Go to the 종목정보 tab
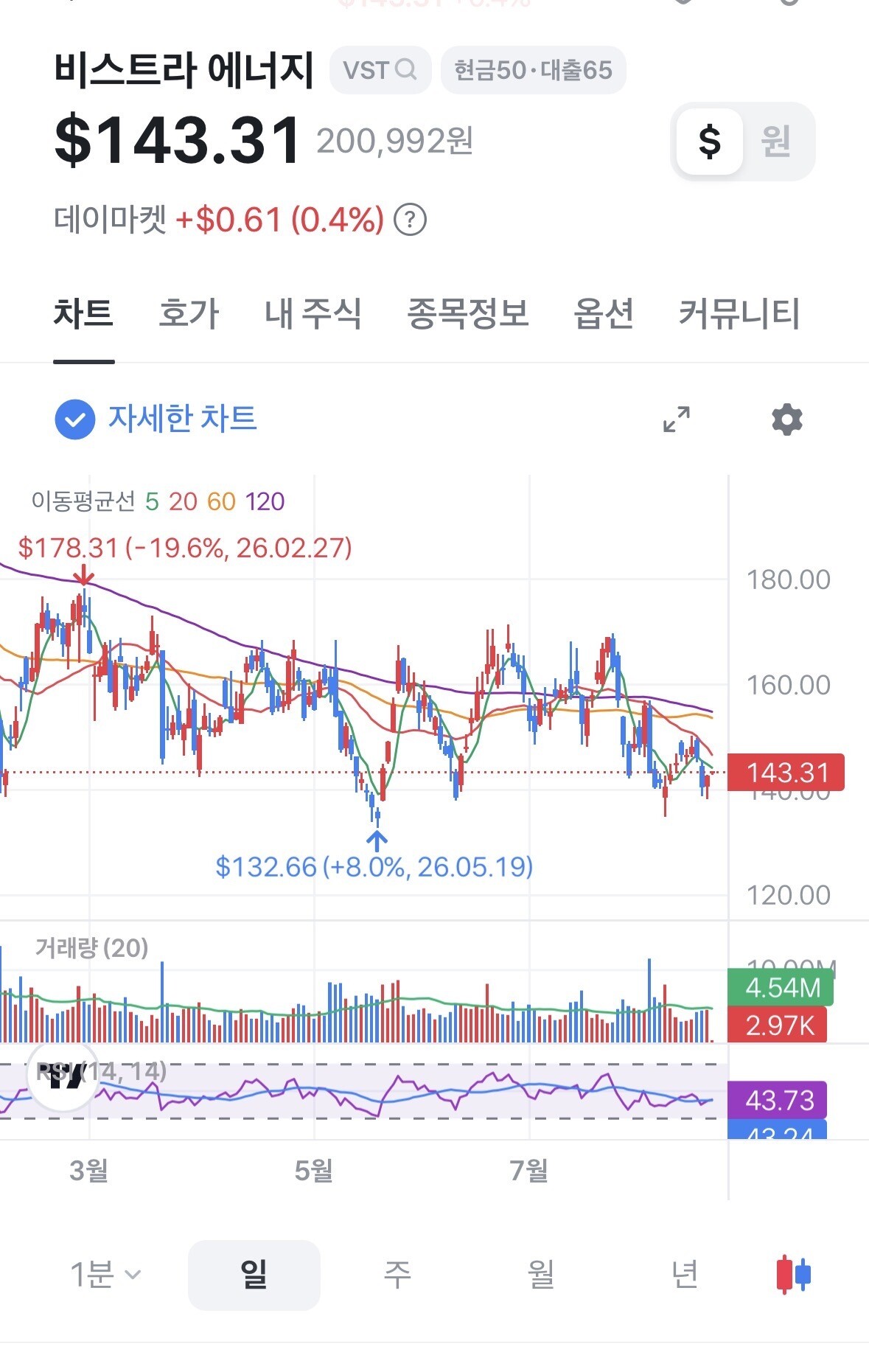Viewport: 869px width, 1372px height. [468, 313]
